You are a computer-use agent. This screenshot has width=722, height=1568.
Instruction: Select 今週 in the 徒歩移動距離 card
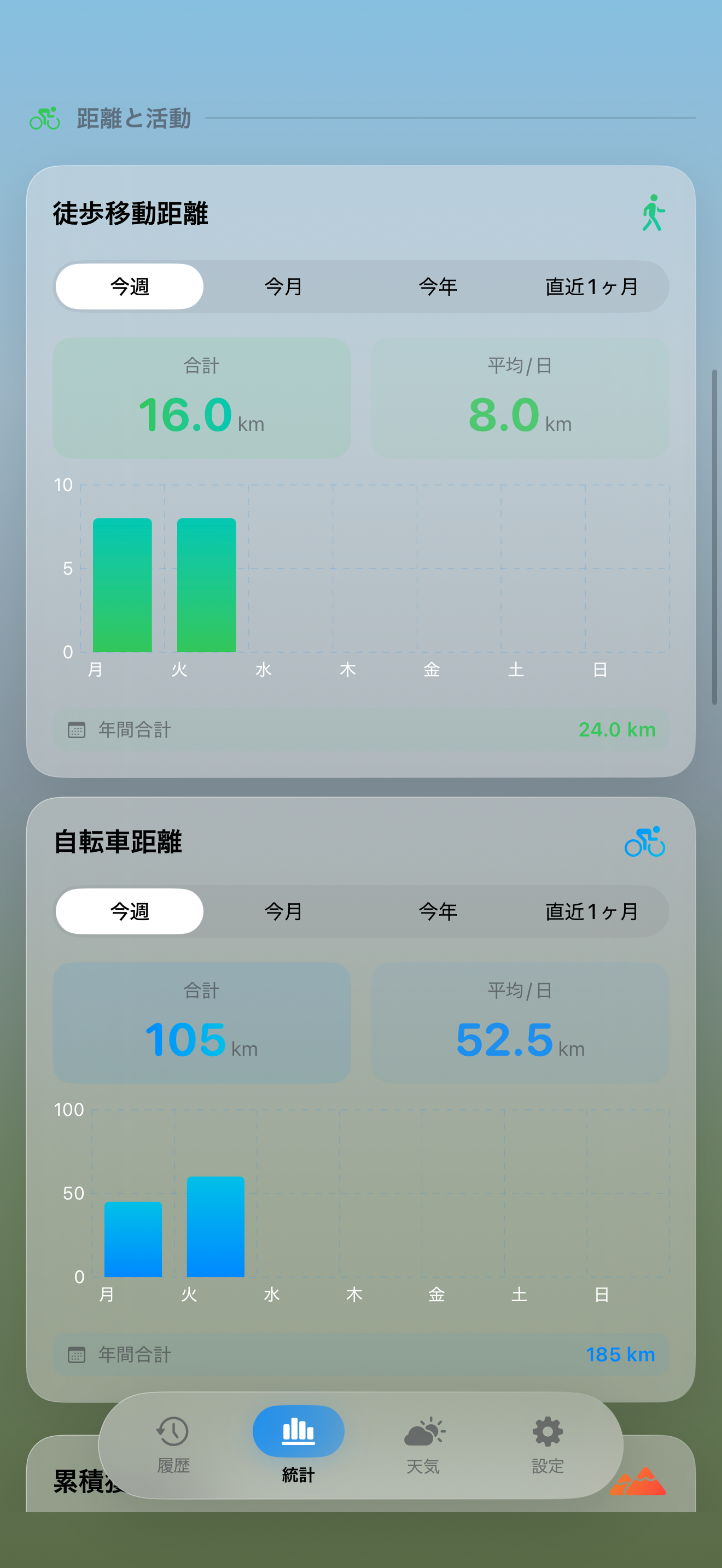(x=130, y=286)
